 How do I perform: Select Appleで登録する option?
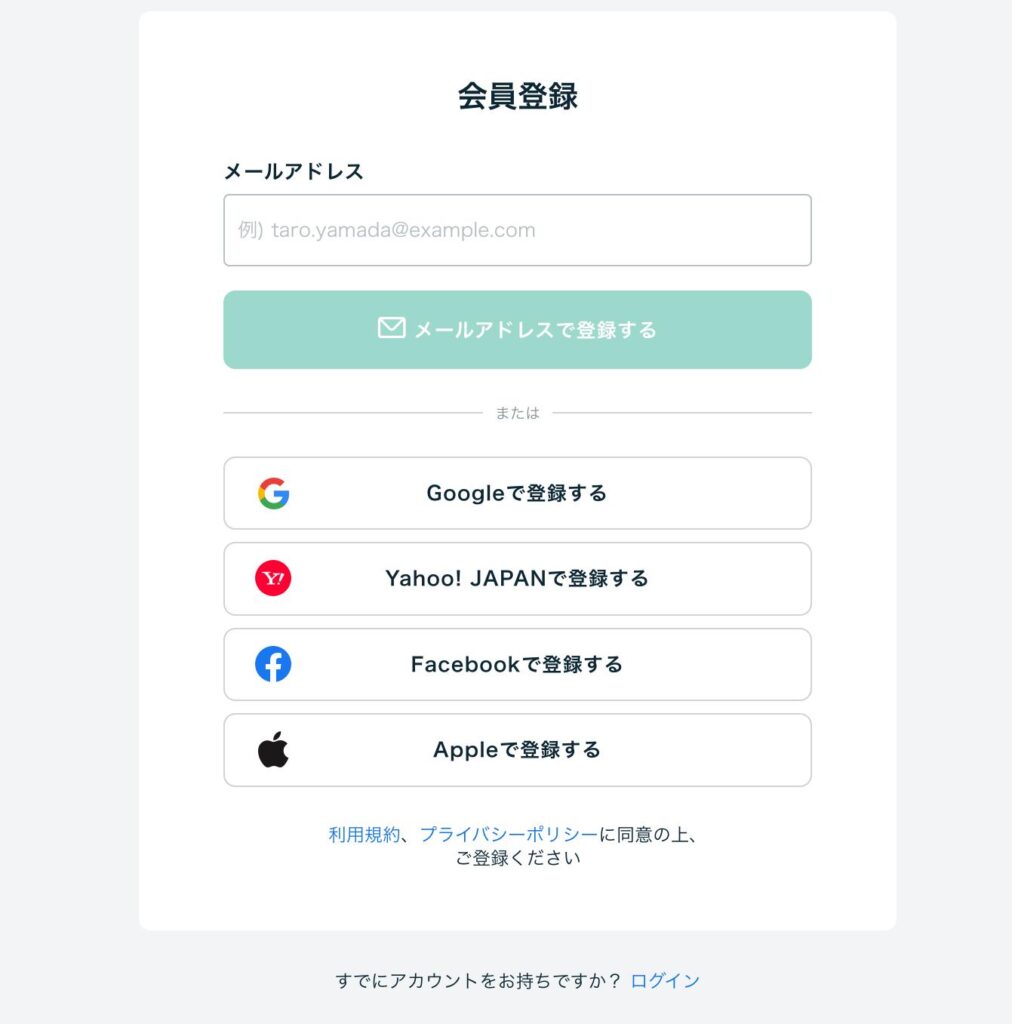(517, 750)
